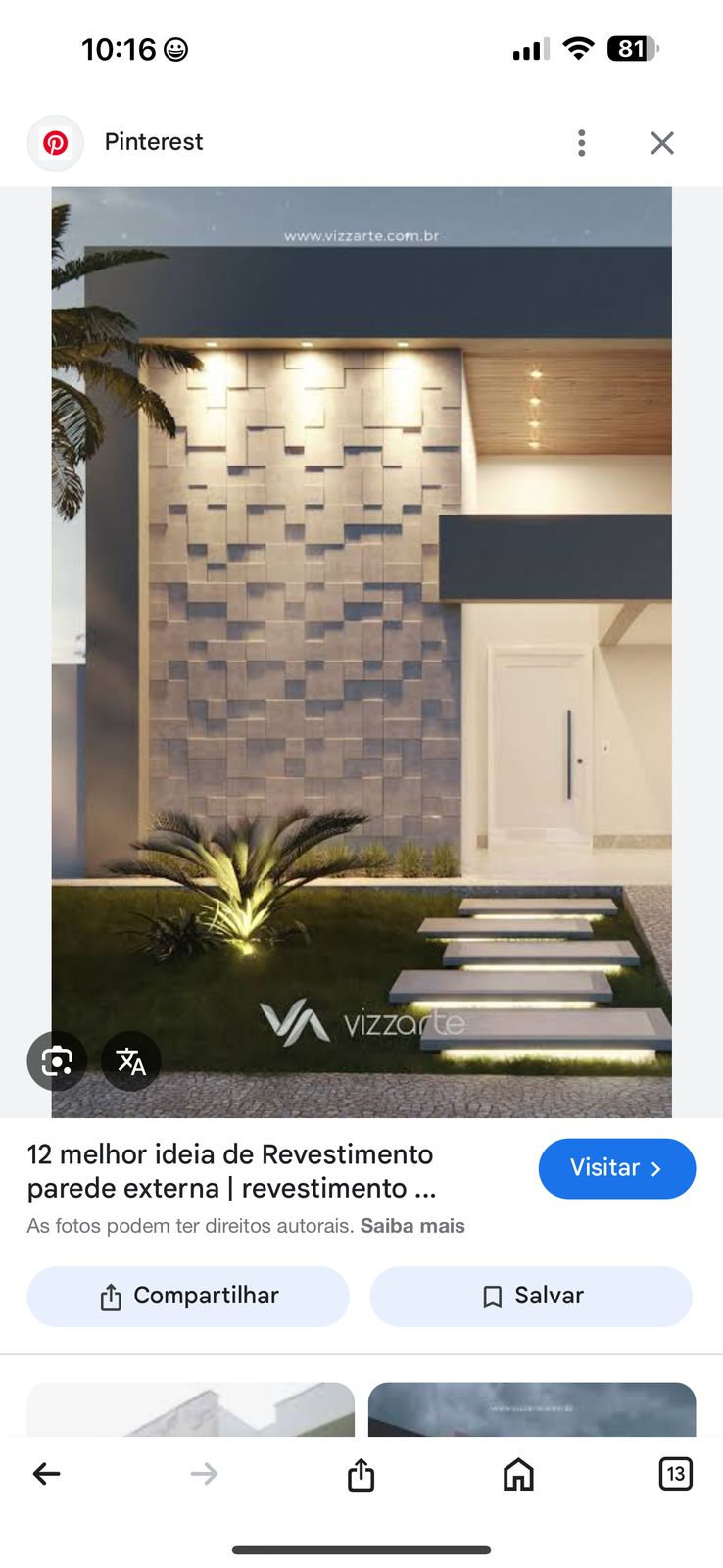Viewport: 723px width, 1568px height.
Task: Open the Saiba mais link
Action: [x=412, y=1226]
